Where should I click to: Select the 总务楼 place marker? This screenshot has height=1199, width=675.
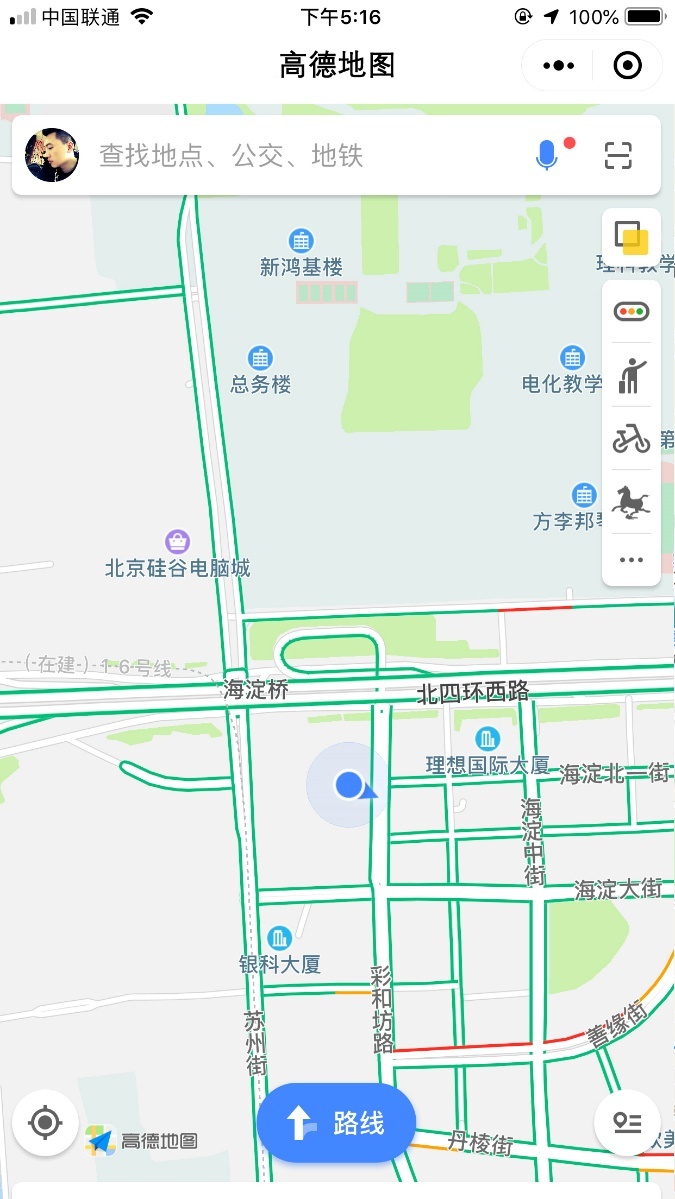[261, 358]
